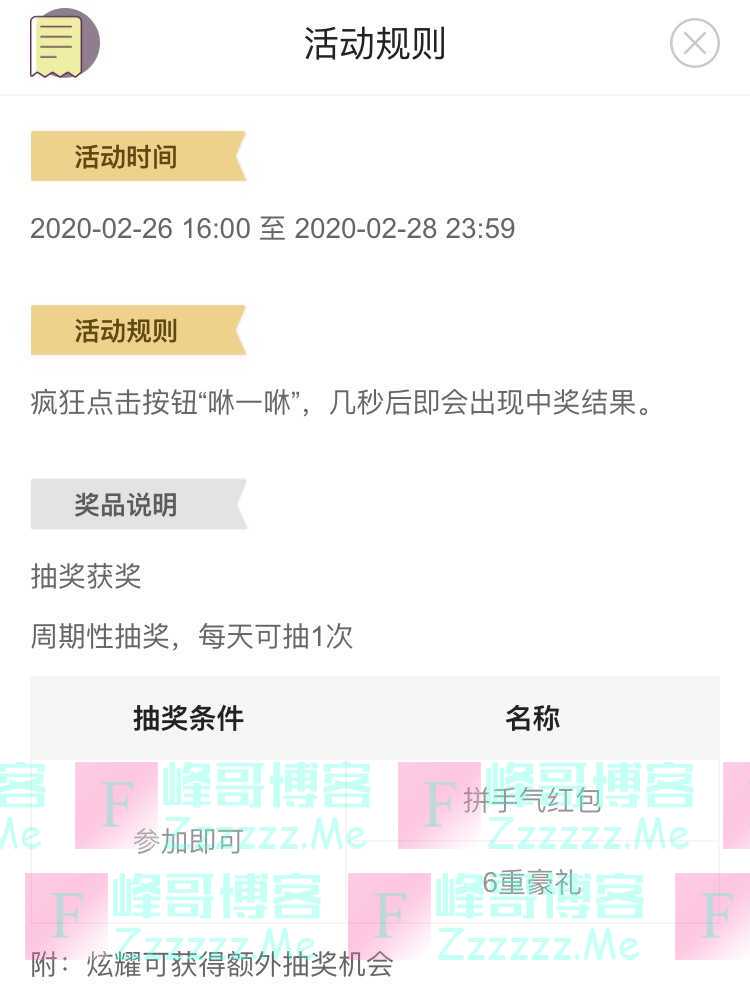Click the 抽奖获奖 section label

coord(83,578)
